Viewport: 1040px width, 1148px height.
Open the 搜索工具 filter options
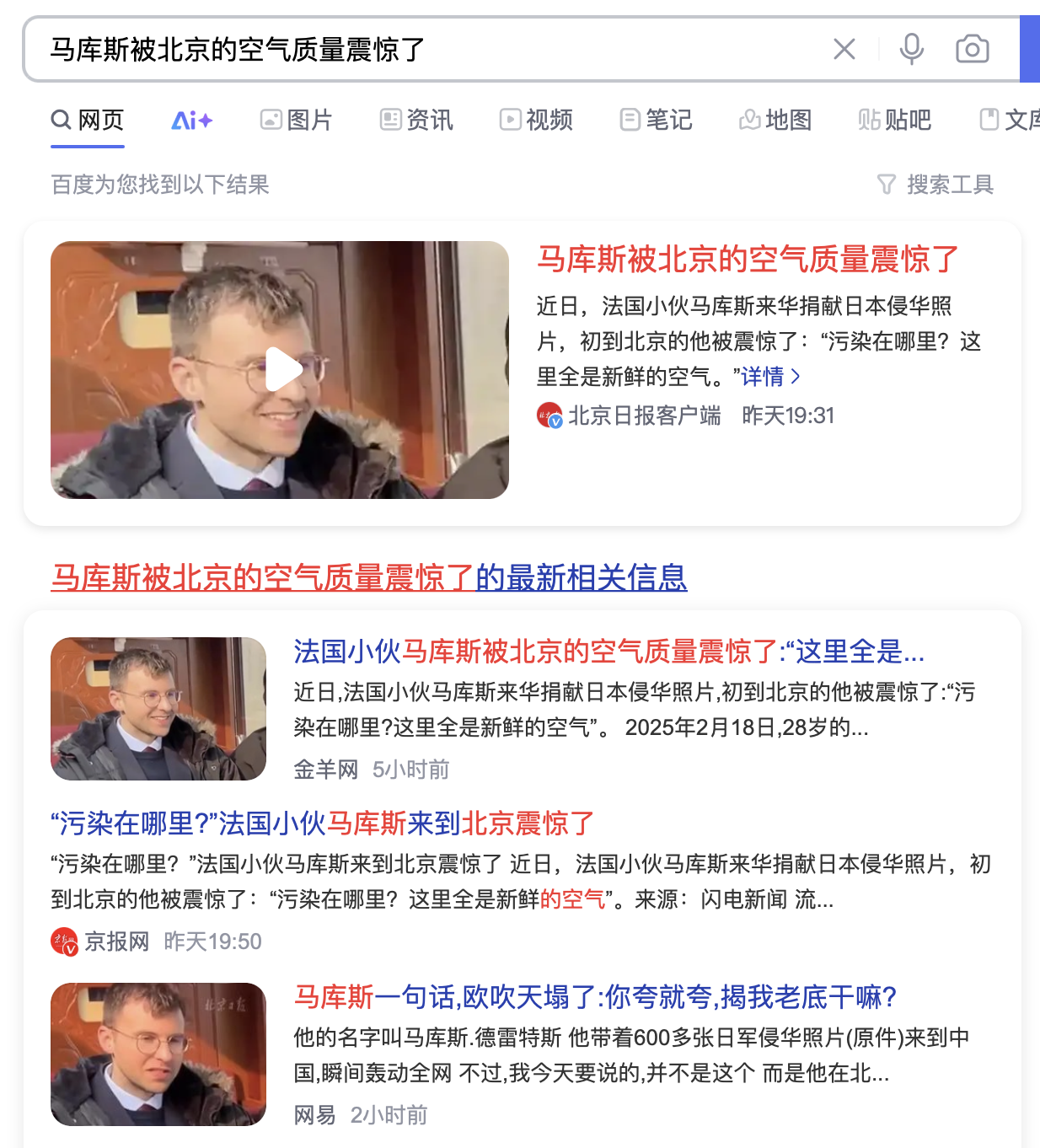[x=938, y=185]
